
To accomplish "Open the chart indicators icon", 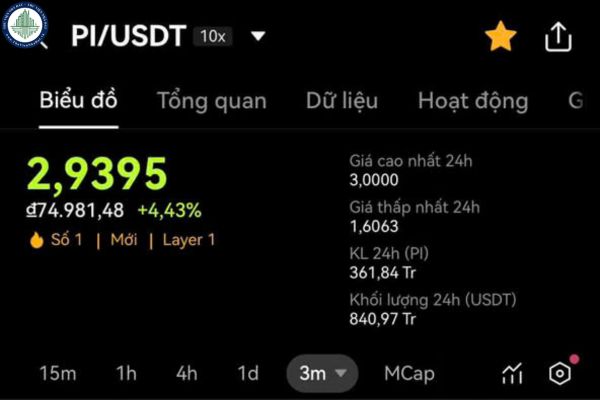I will tap(512, 374).
